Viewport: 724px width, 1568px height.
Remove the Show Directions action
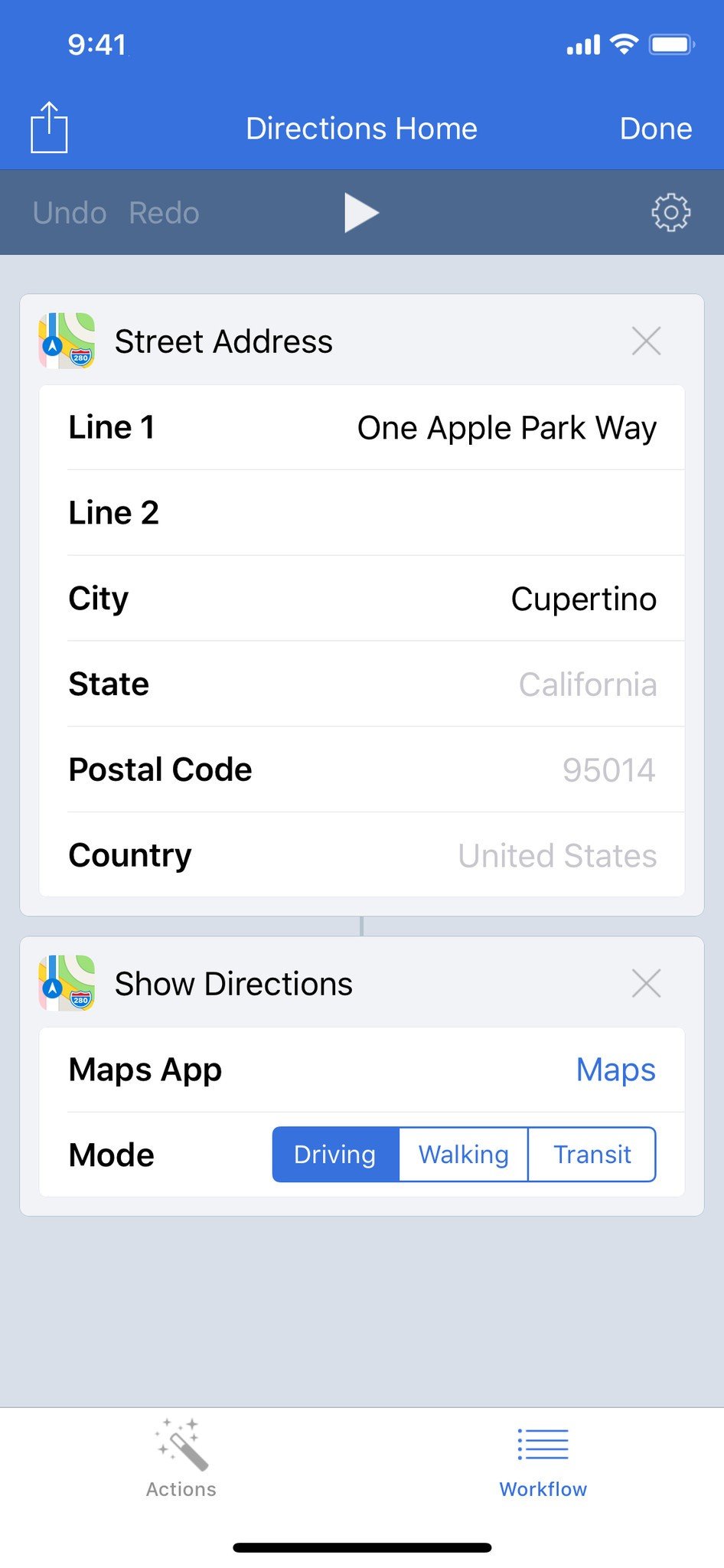click(x=646, y=983)
